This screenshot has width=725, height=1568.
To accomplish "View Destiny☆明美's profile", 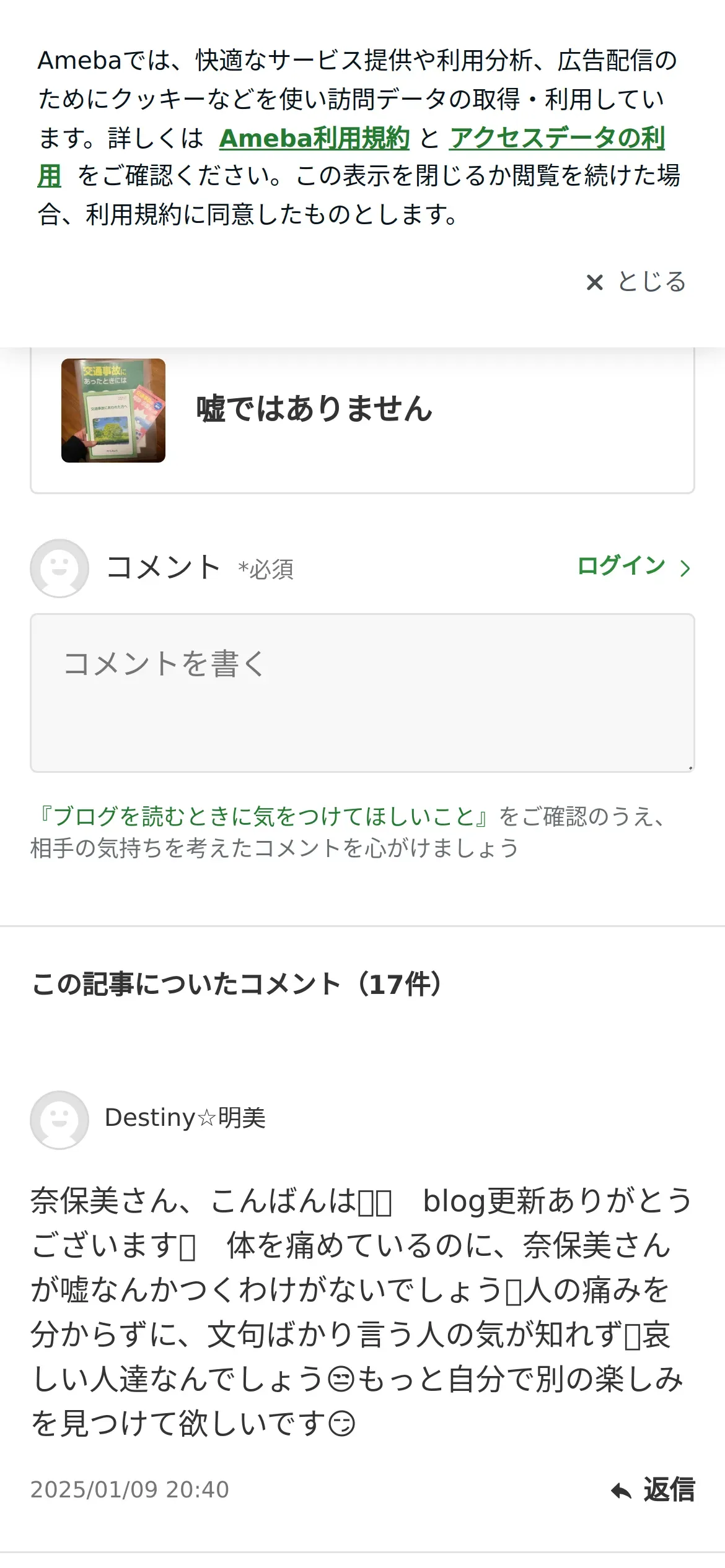I will click(x=185, y=1118).
